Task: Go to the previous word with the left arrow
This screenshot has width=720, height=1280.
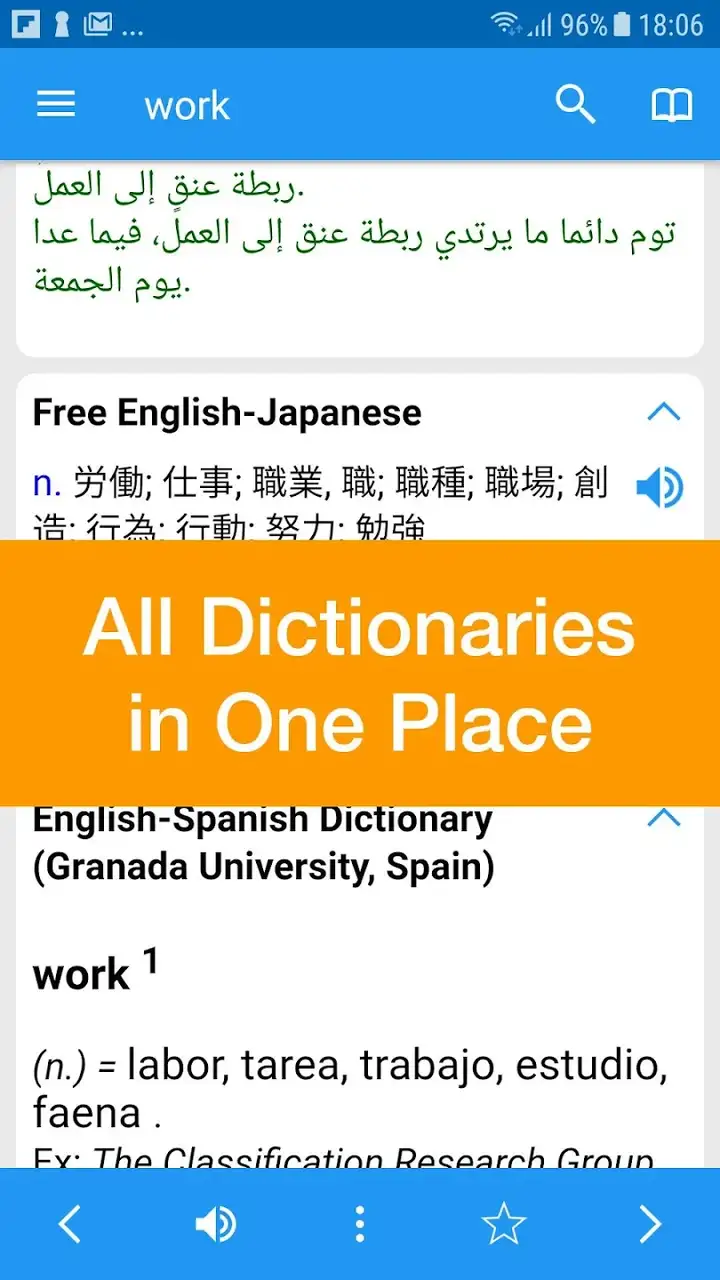Action: pyautogui.click(x=68, y=1224)
